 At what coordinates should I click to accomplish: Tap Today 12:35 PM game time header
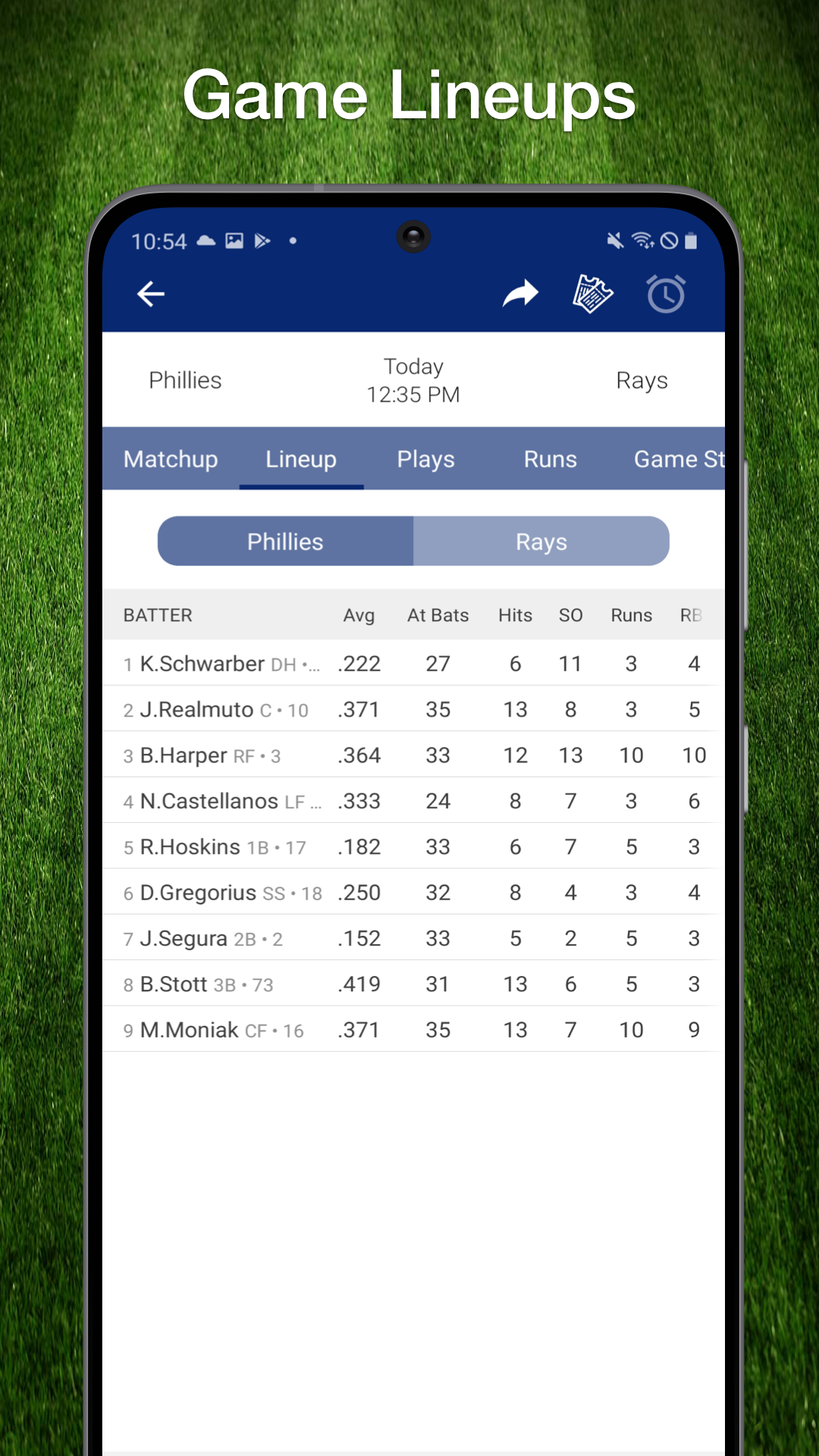pyautogui.click(x=413, y=380)
